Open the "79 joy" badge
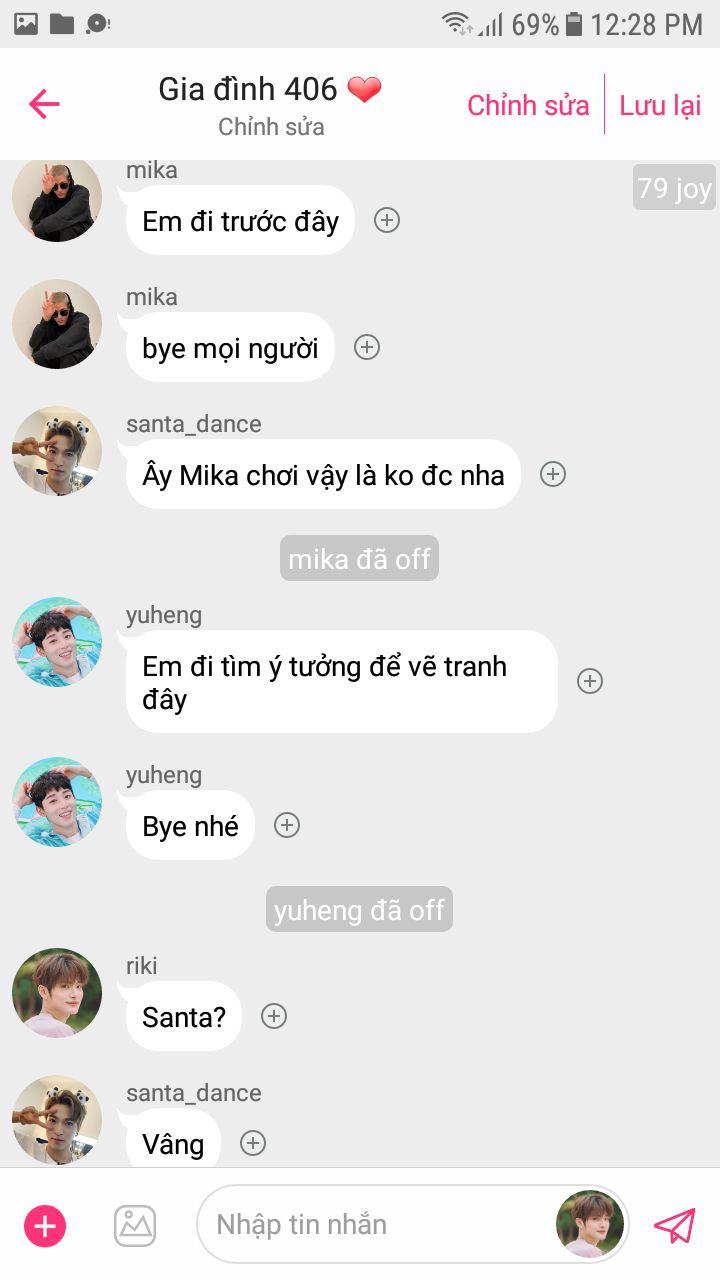 [674, 187]
